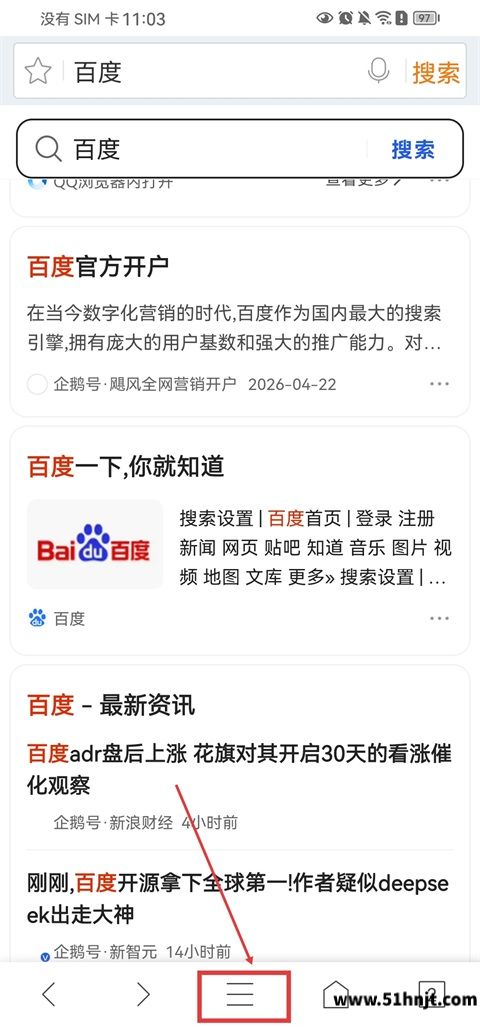The image size is (480, 1027).
Task: Open the more options dots on the 百度官方开户 card
Action: [439, 384]
